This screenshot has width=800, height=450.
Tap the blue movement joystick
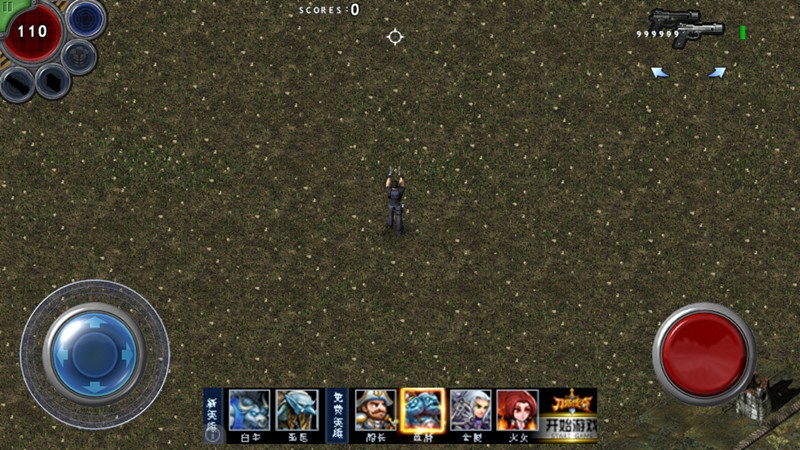(94, 353)
